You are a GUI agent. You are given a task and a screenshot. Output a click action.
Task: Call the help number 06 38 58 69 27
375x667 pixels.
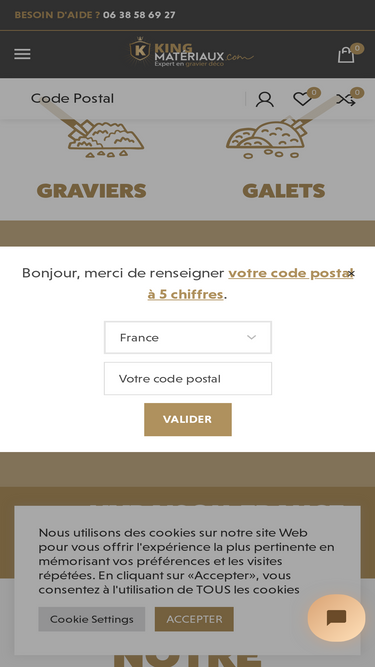coord(139,15)
